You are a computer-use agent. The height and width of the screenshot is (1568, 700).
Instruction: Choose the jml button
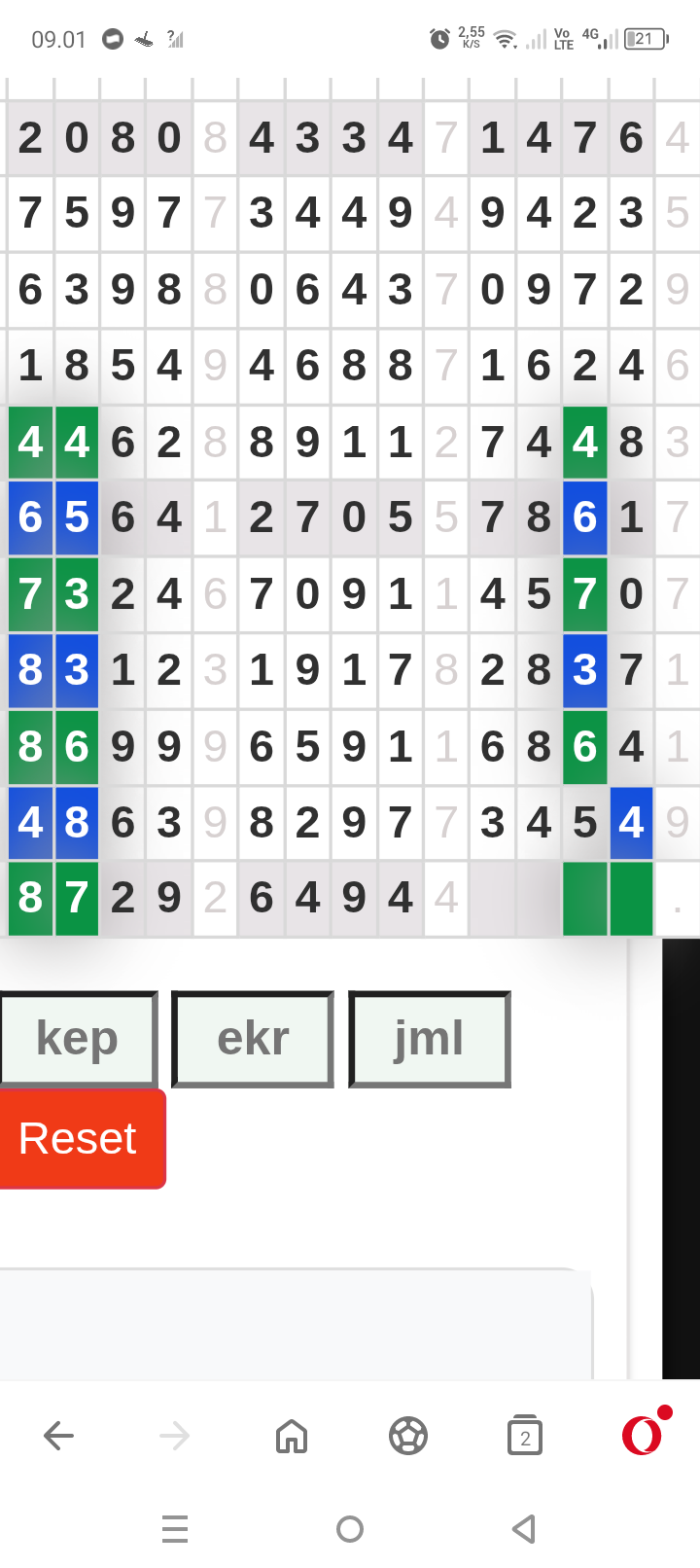point(429,1039)
